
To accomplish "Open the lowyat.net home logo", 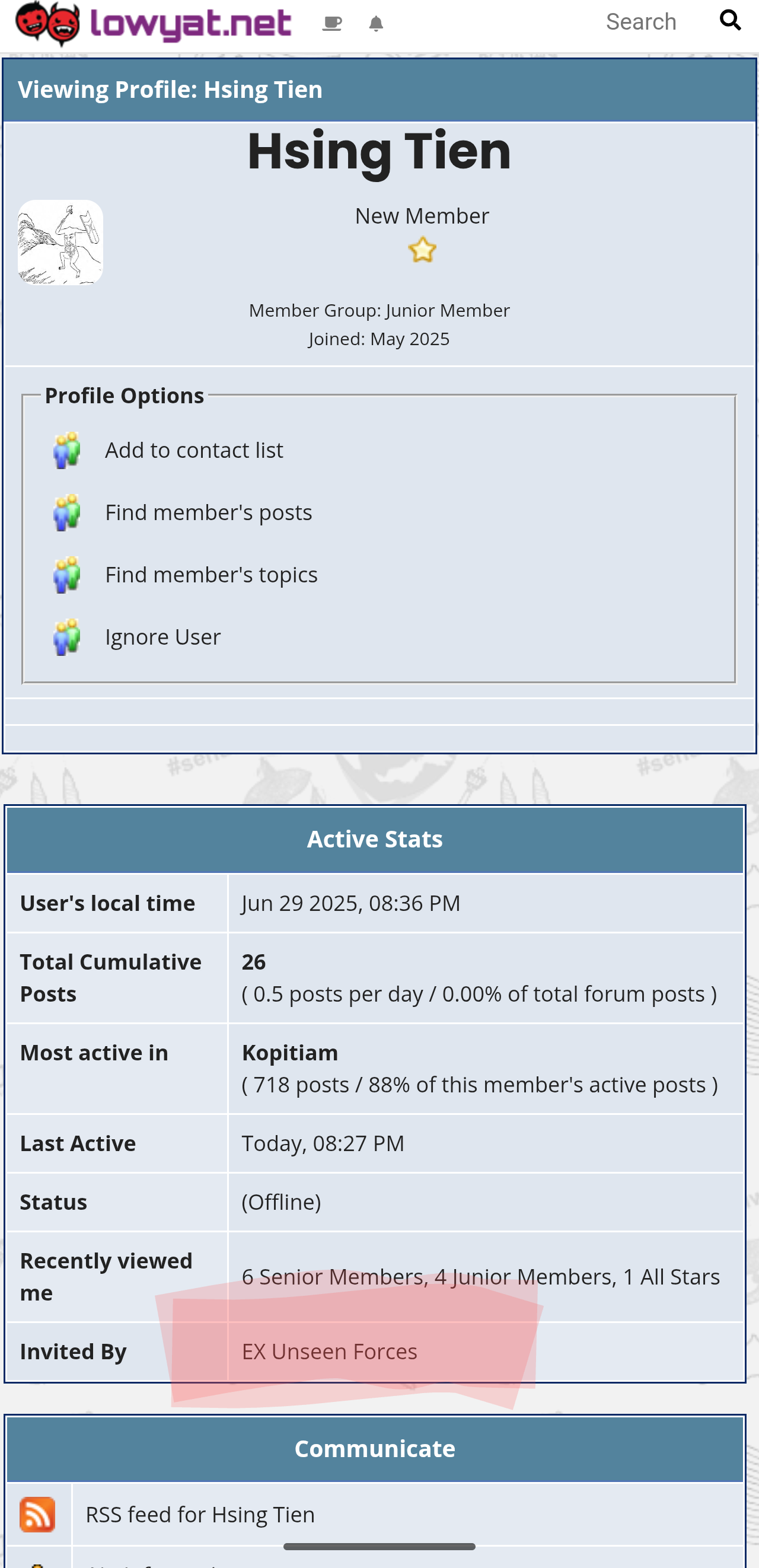I will coord(154,24).
